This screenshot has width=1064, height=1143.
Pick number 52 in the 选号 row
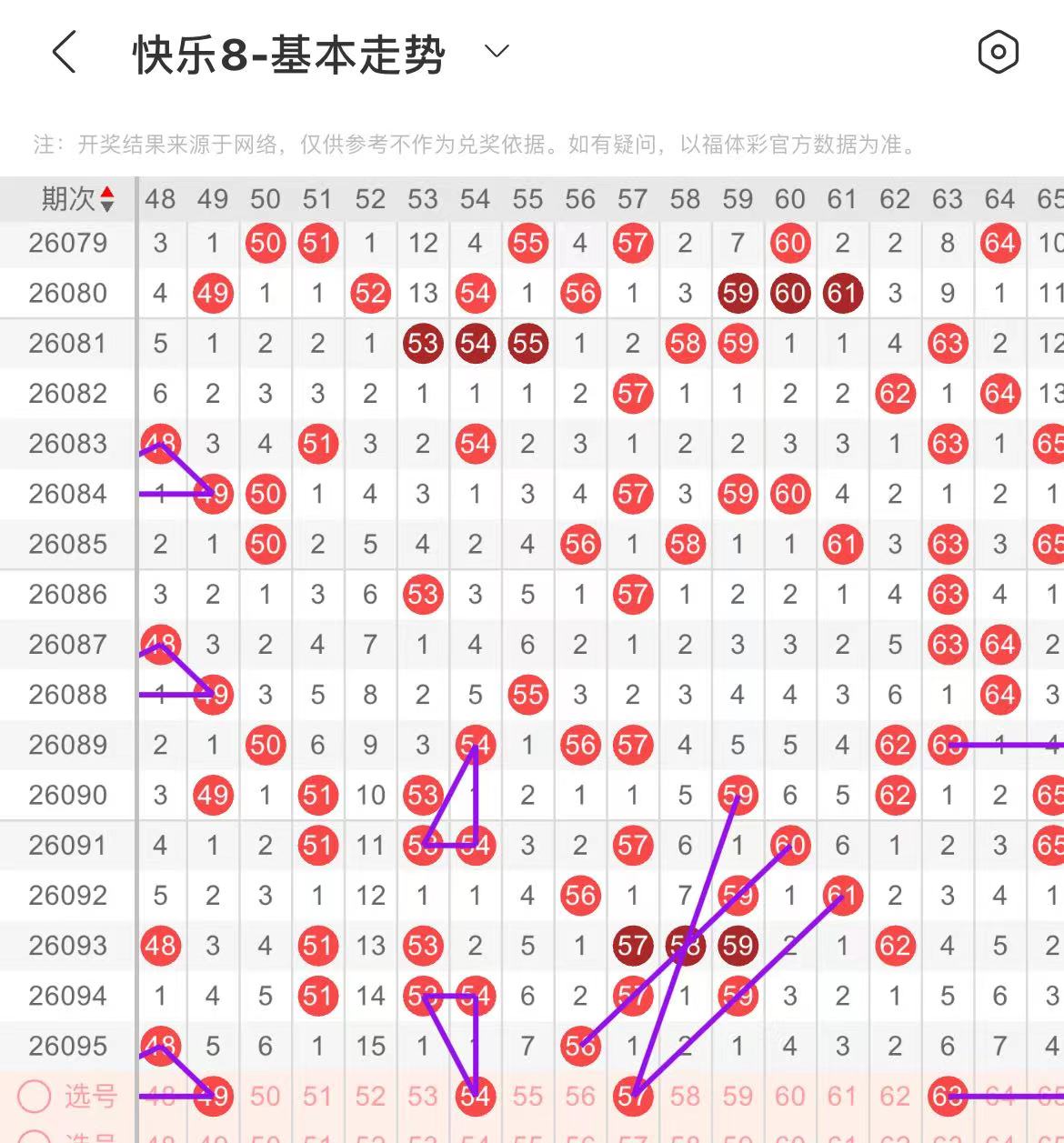pyautogui.click(x=370, y=1097)
